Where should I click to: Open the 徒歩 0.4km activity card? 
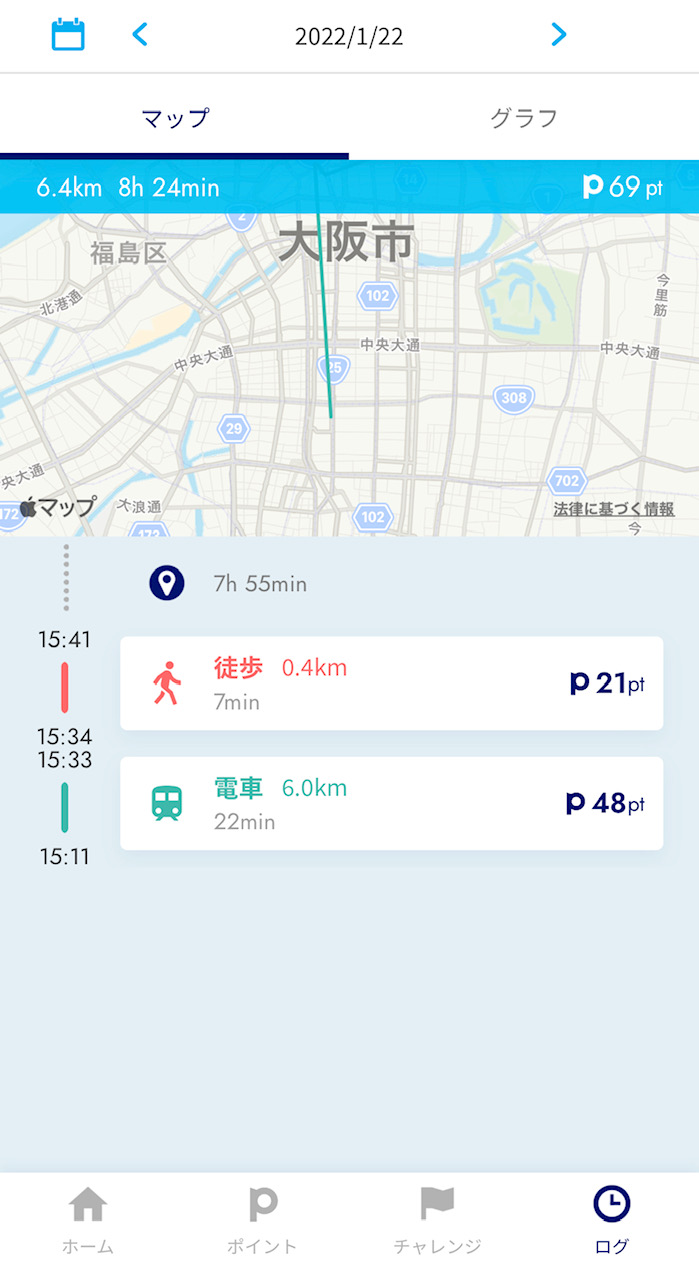tap(391, 684)
